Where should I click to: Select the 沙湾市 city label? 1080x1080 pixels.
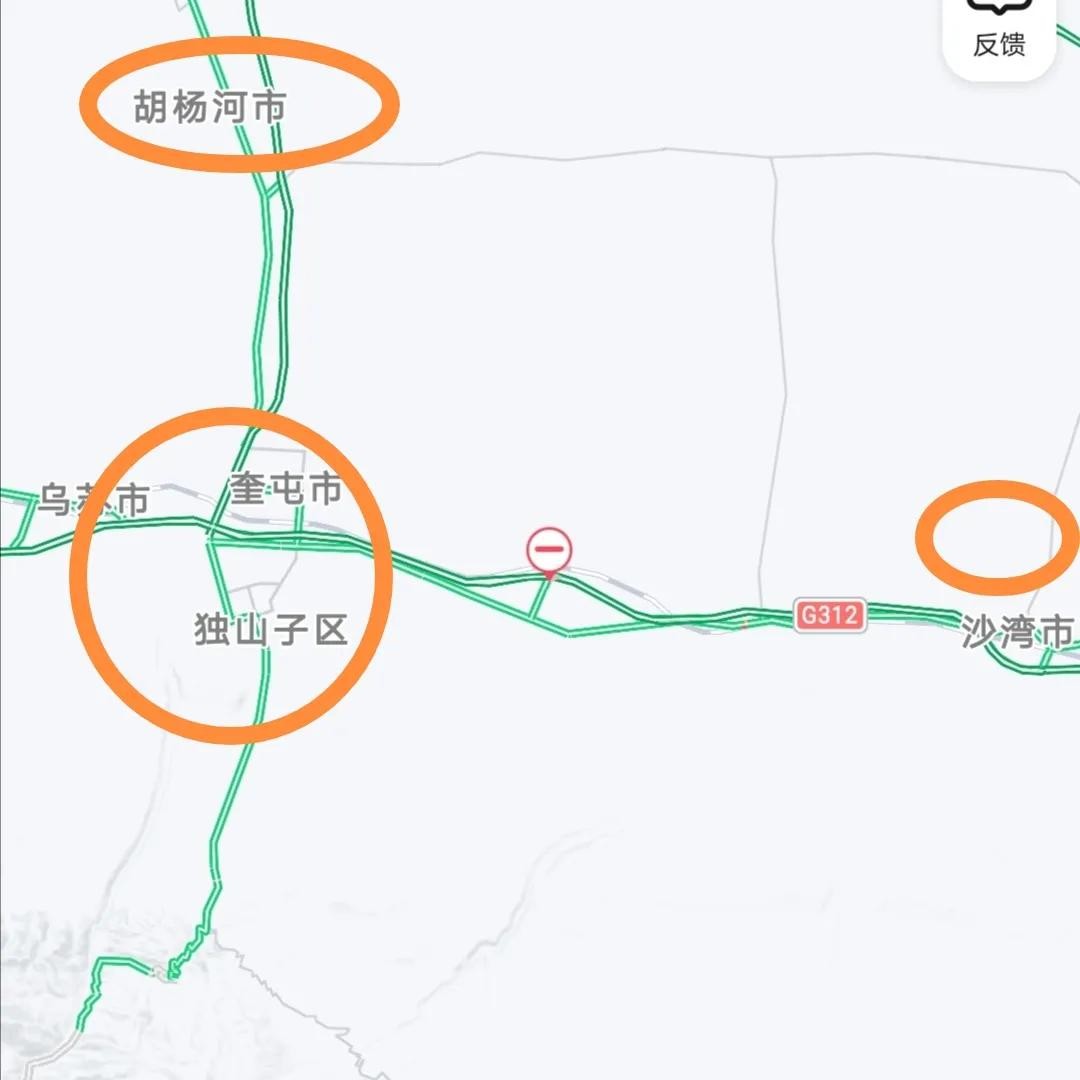point(1018,631)
